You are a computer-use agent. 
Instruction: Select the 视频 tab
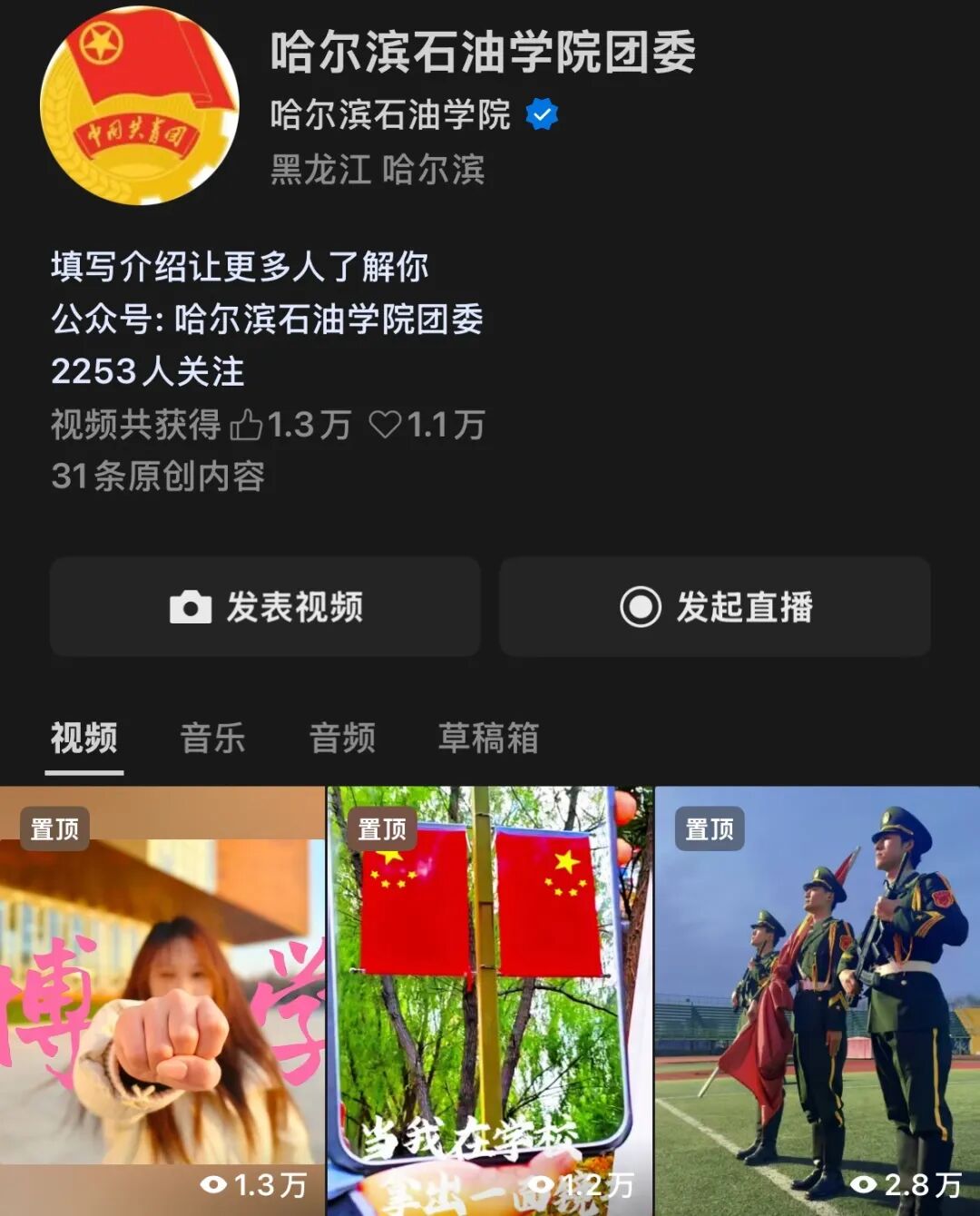pyautogui.click(x=83, y=738)
